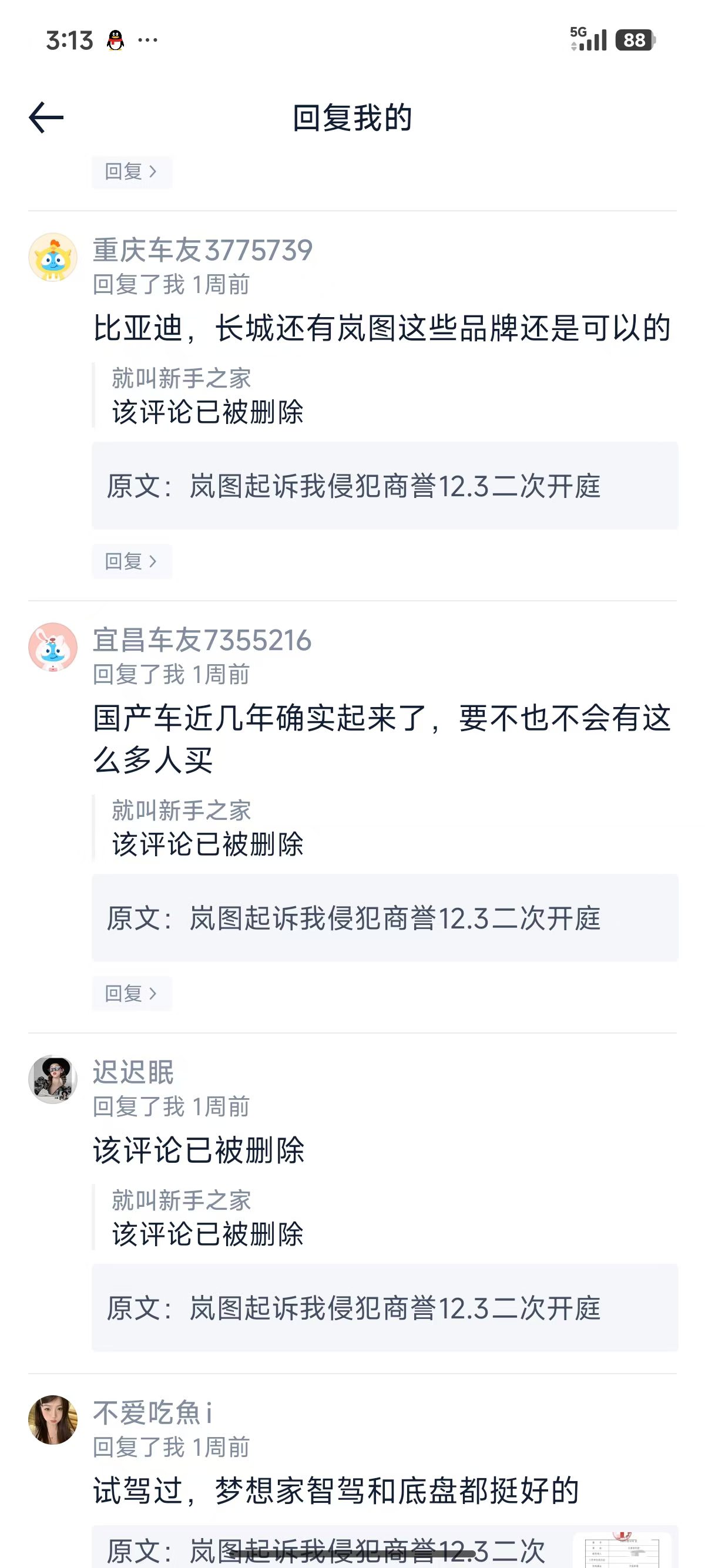View 迟迟眠's profile avatar

click(53, 1079)
